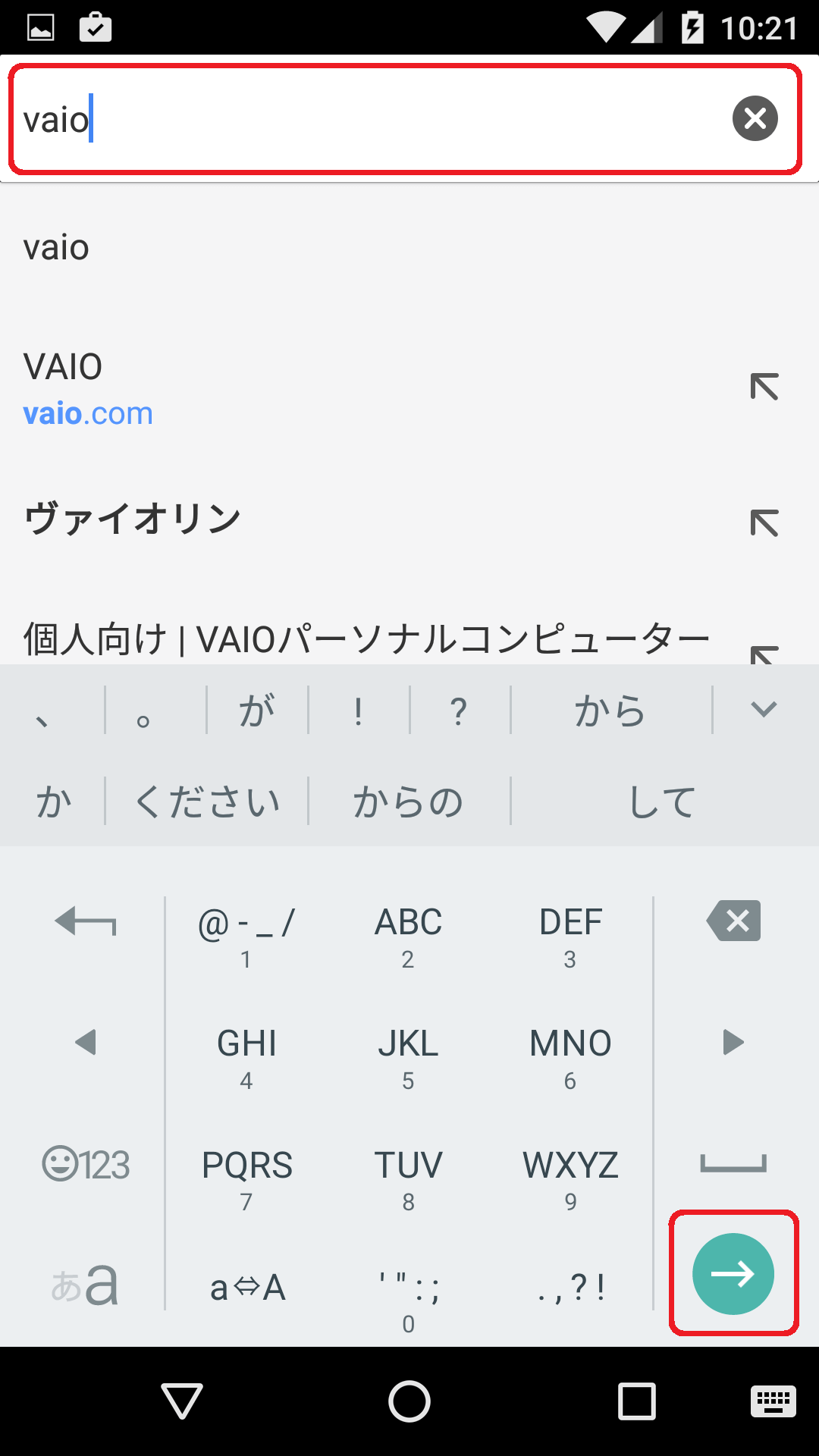Clear the search text with the X icon
819x1456 pixels.
pyautogui.click(x=755, y=119)
